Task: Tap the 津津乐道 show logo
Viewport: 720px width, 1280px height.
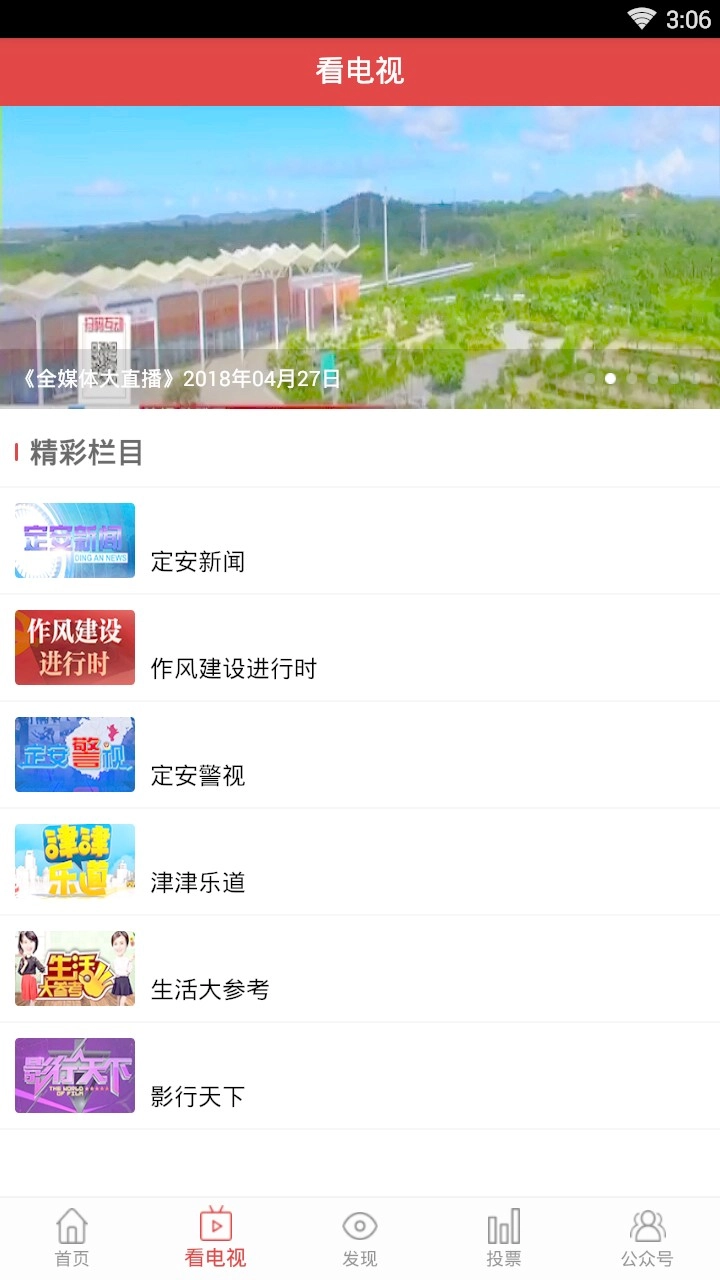Action: (74, 861)
